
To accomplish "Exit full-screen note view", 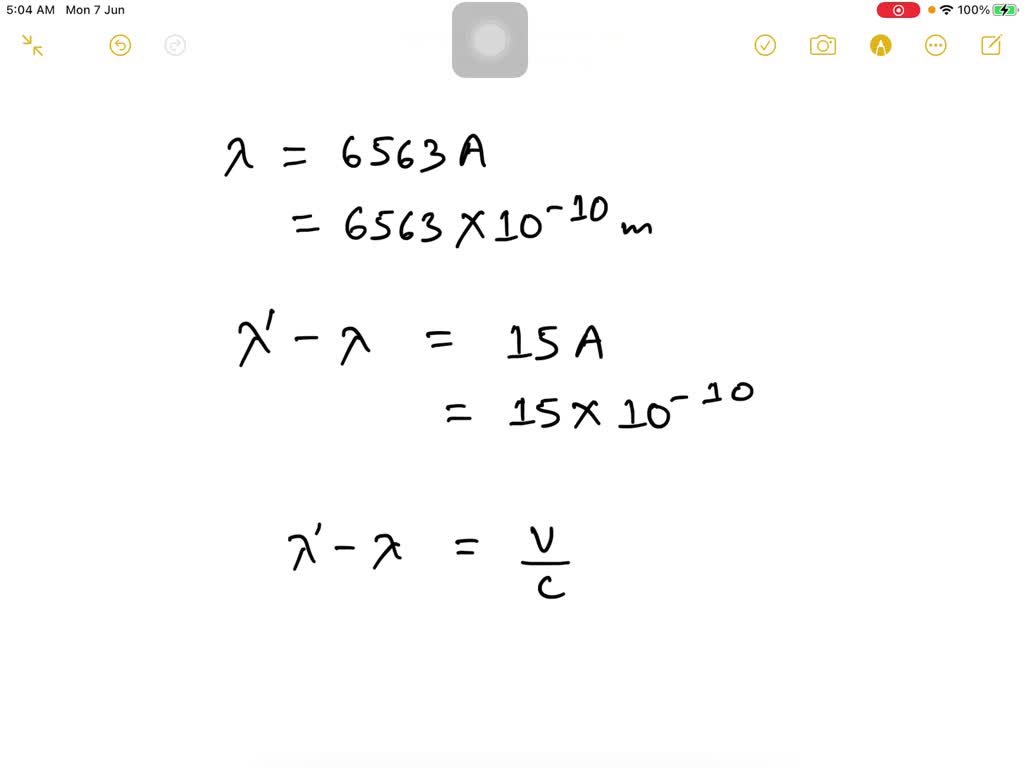I will [x=33, y=45].
